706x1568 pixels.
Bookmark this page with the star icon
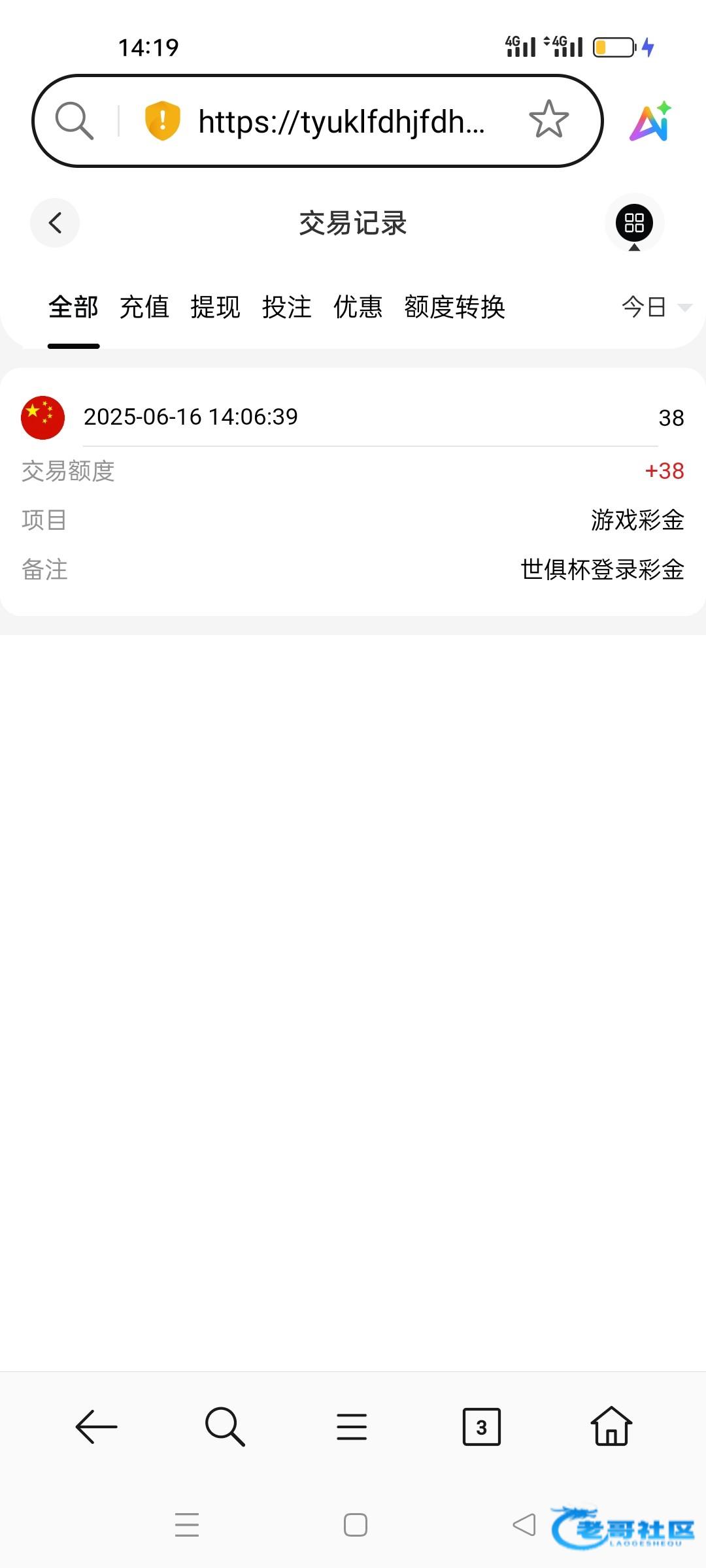tap(548, 120)
